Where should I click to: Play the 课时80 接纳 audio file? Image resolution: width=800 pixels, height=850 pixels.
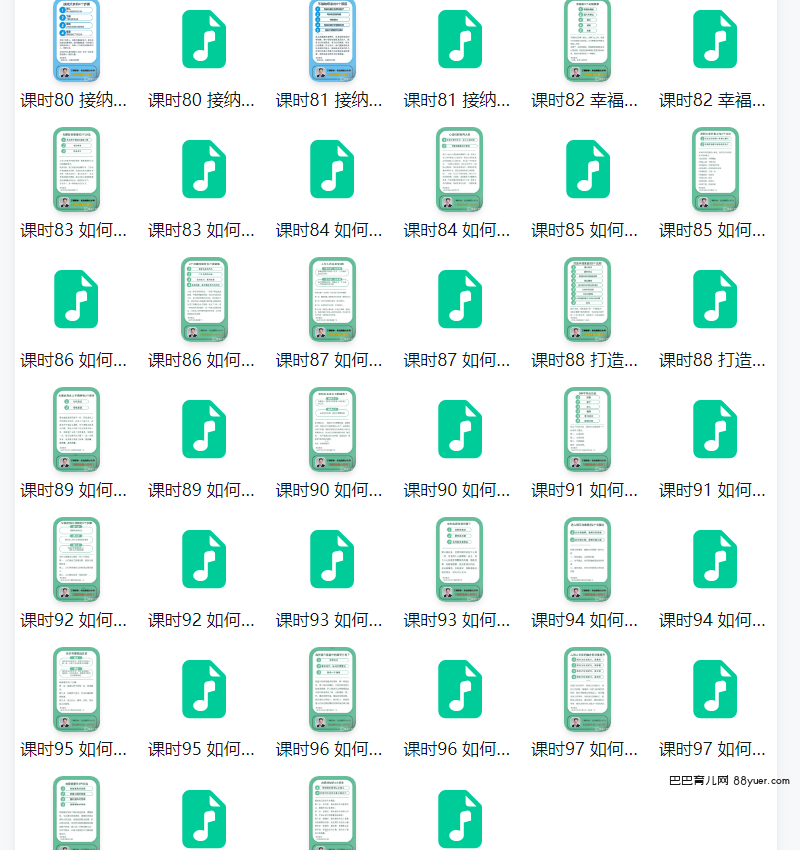[204, 40]
